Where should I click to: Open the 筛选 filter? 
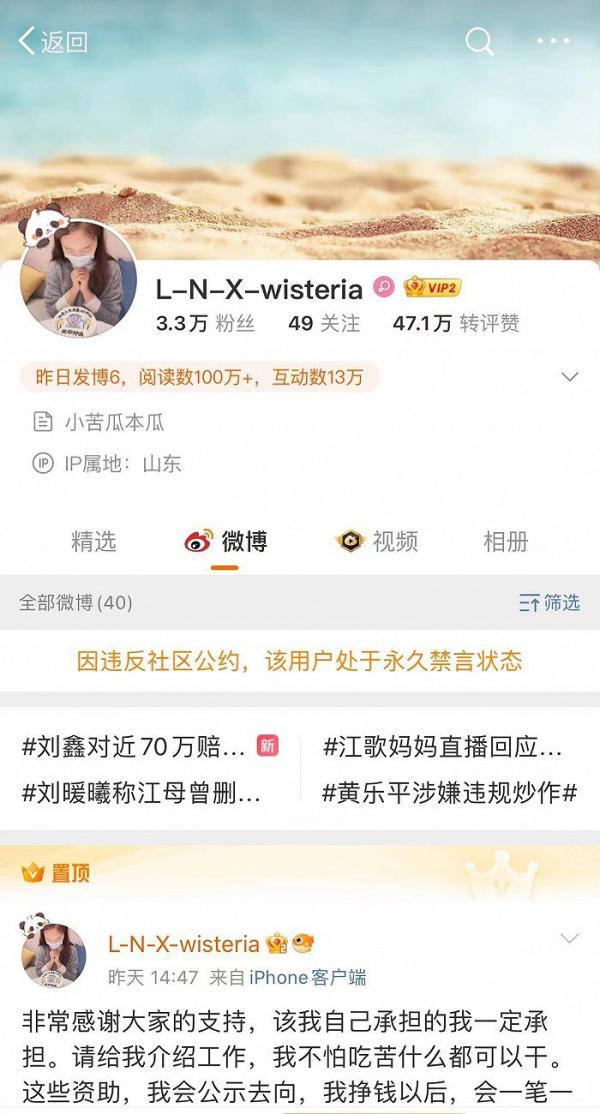pos(549,602)
